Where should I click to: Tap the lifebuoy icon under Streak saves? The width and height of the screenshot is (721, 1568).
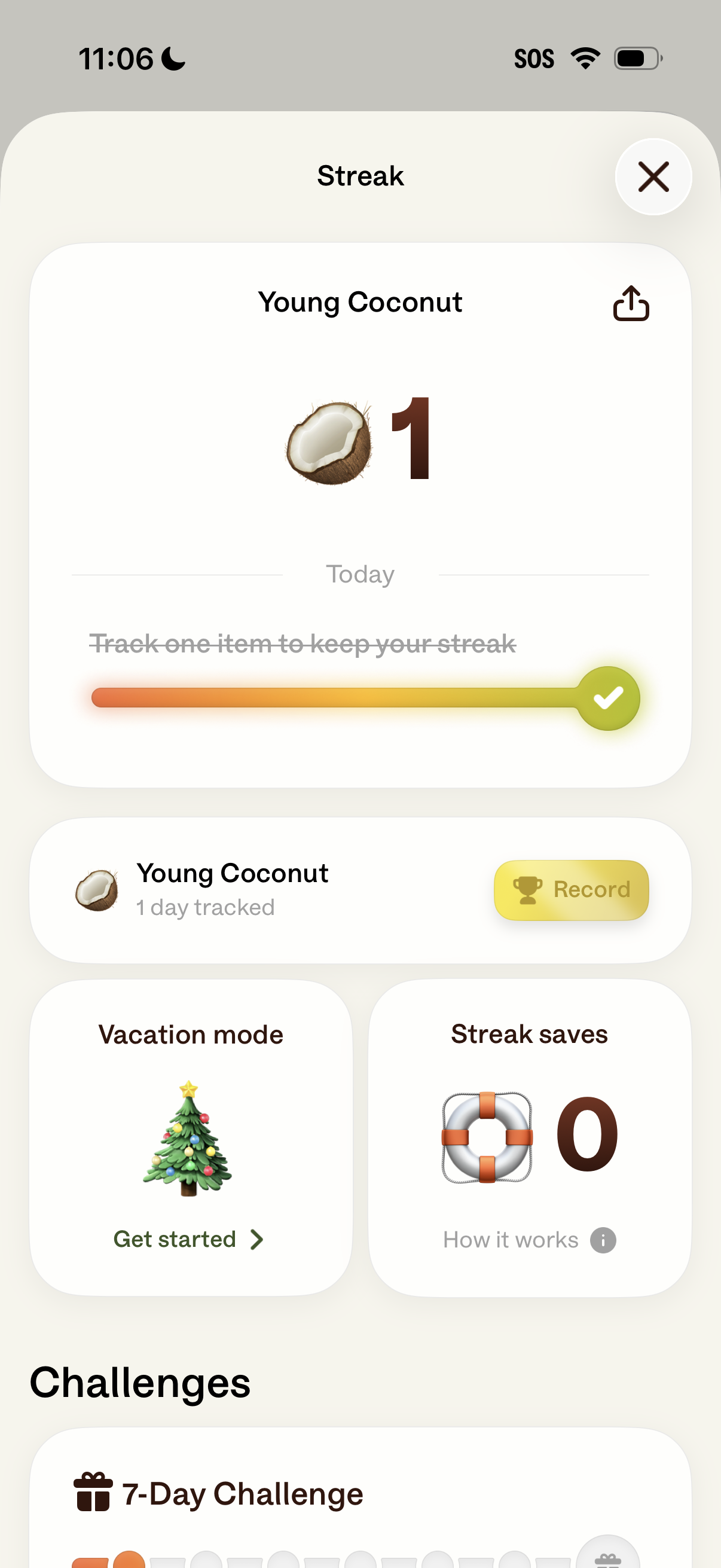[488, 1136]
